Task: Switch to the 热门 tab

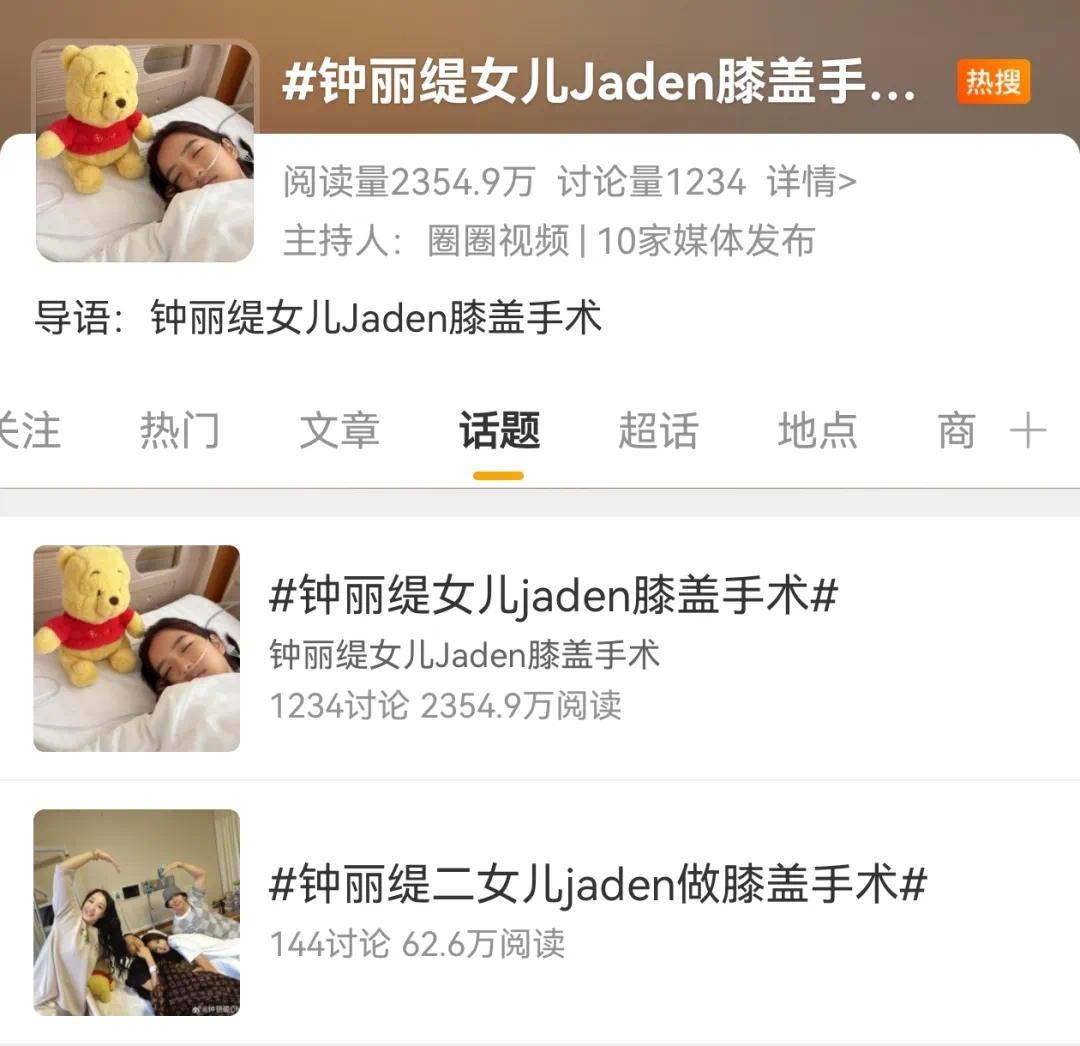Action: click(x=180, y=430)
